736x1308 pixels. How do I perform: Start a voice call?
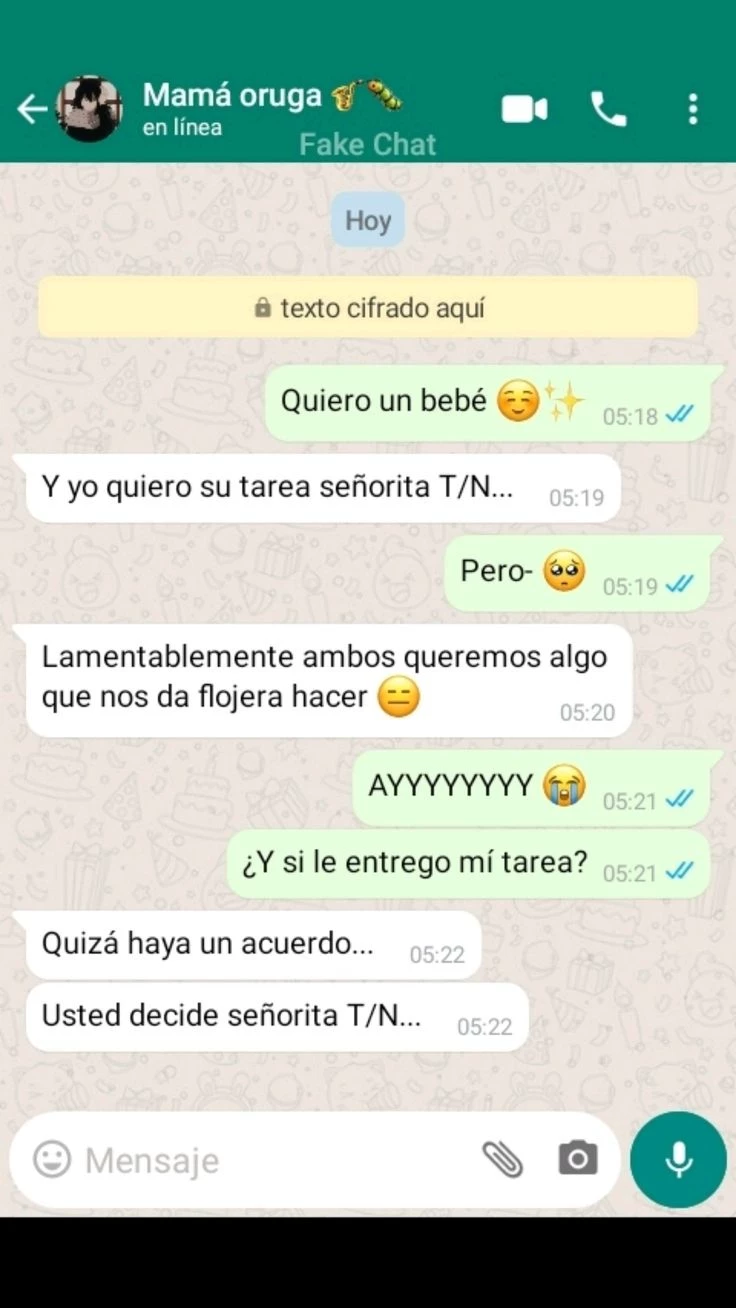[608, 109]
